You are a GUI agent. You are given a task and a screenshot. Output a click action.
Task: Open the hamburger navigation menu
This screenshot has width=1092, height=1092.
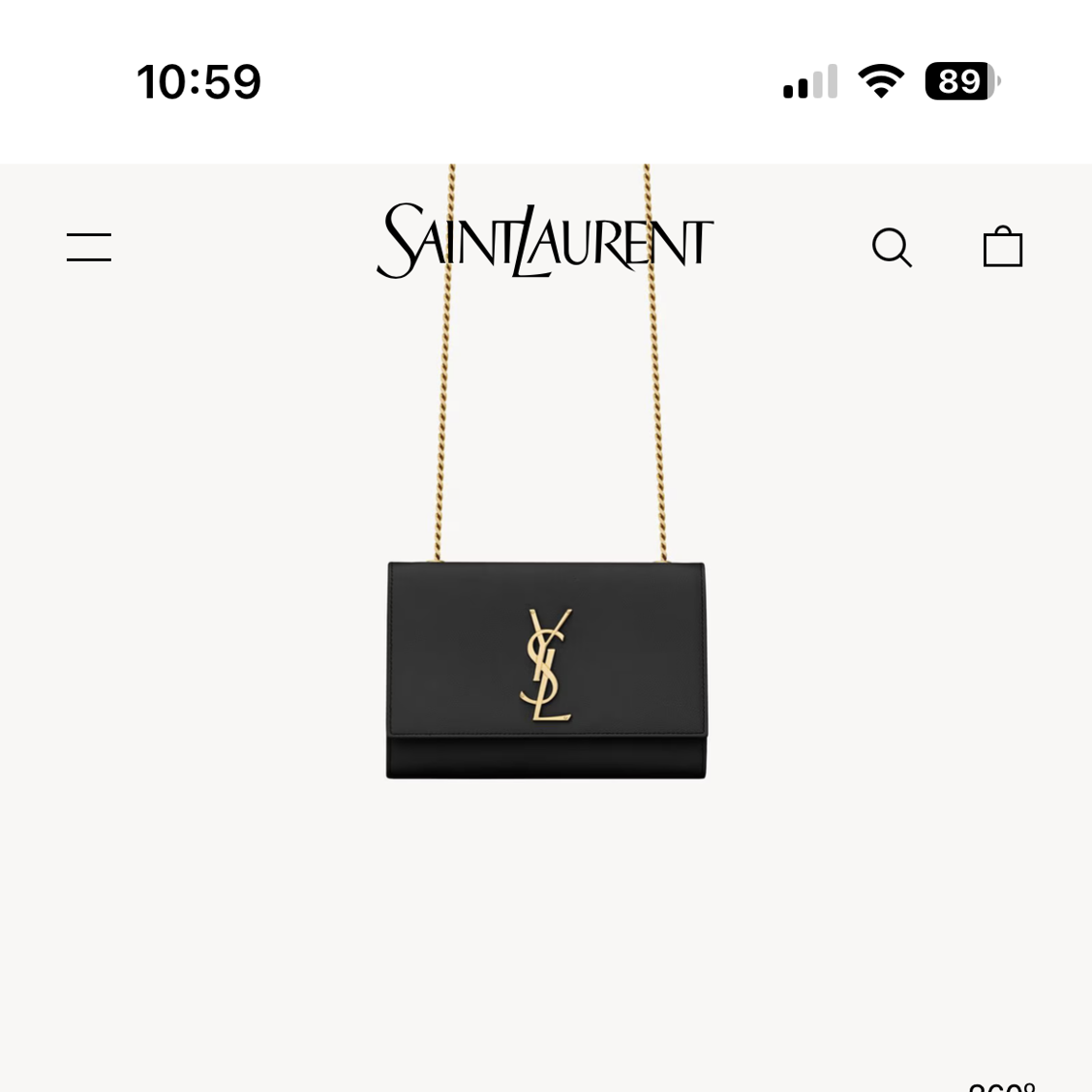coord(89,247)
